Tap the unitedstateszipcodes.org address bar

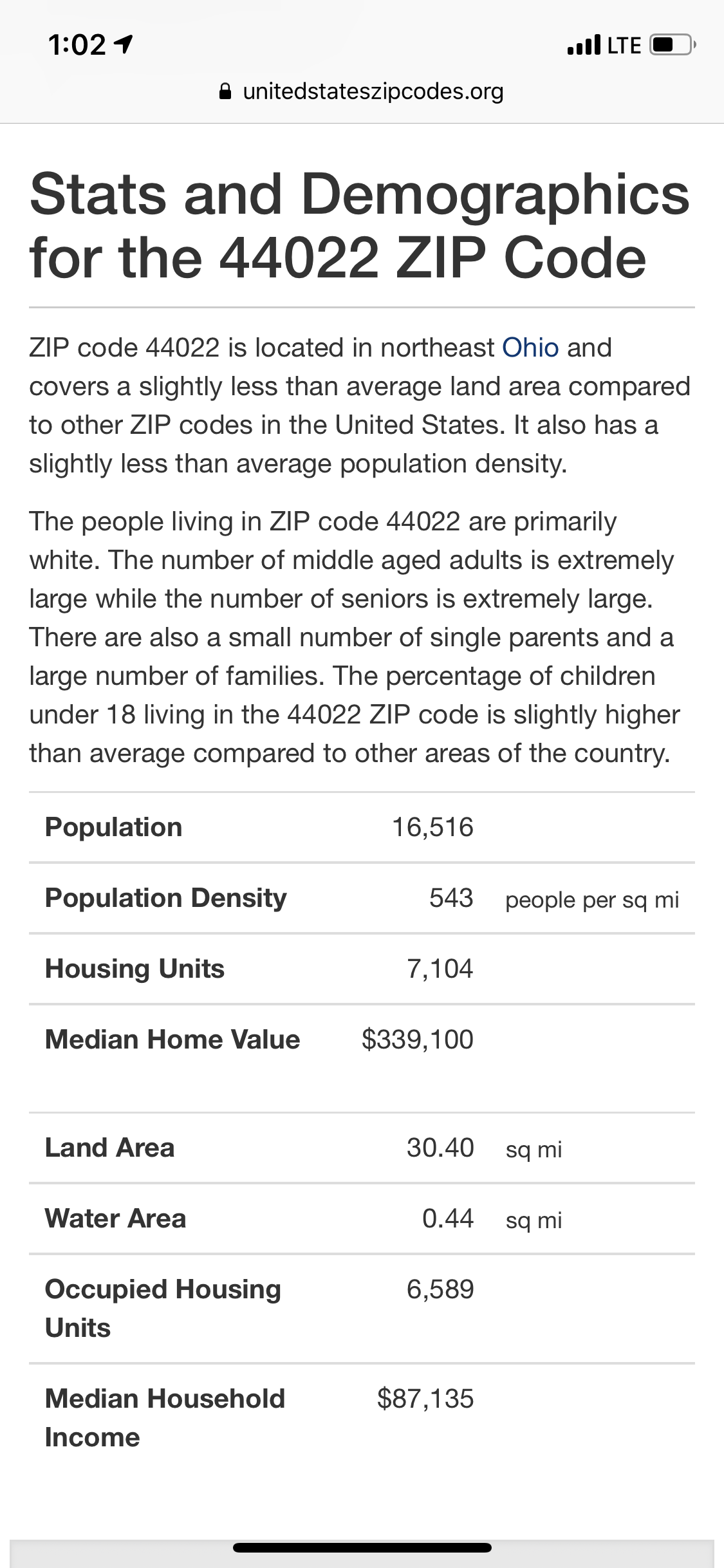[x=362, y=92]
